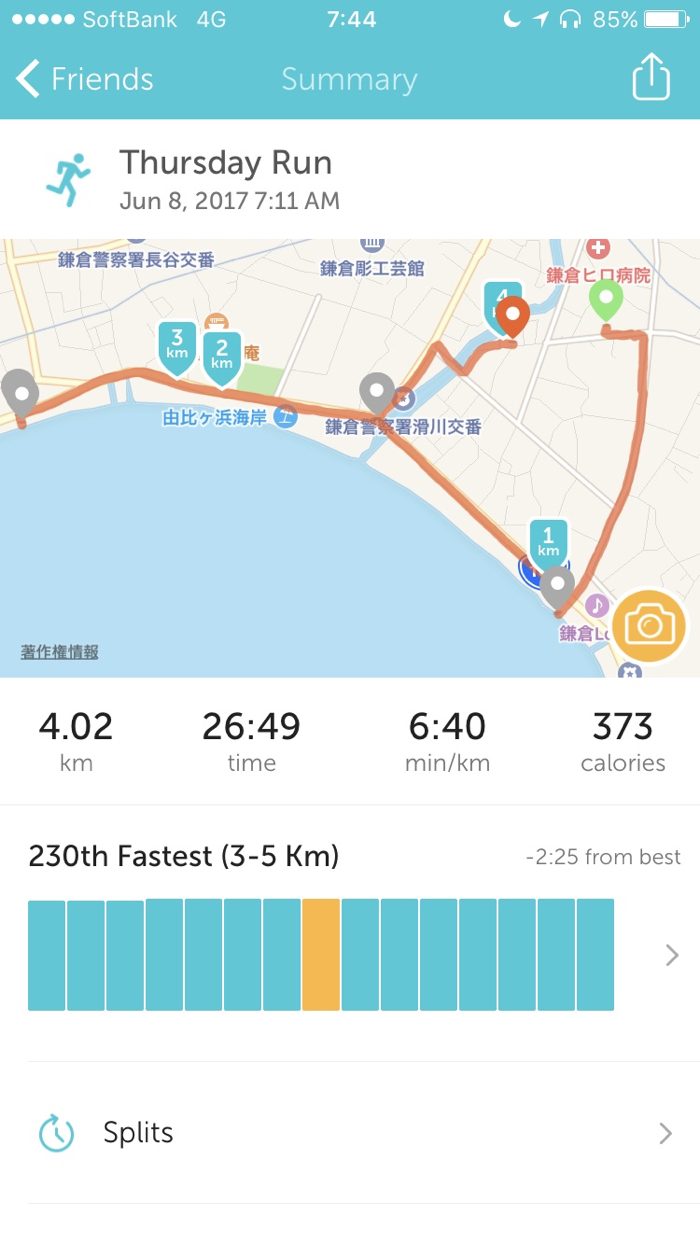This screenshot has height=1245, width=700.
Task: Open the map copyright info link
Action: (x=60, y=652)
